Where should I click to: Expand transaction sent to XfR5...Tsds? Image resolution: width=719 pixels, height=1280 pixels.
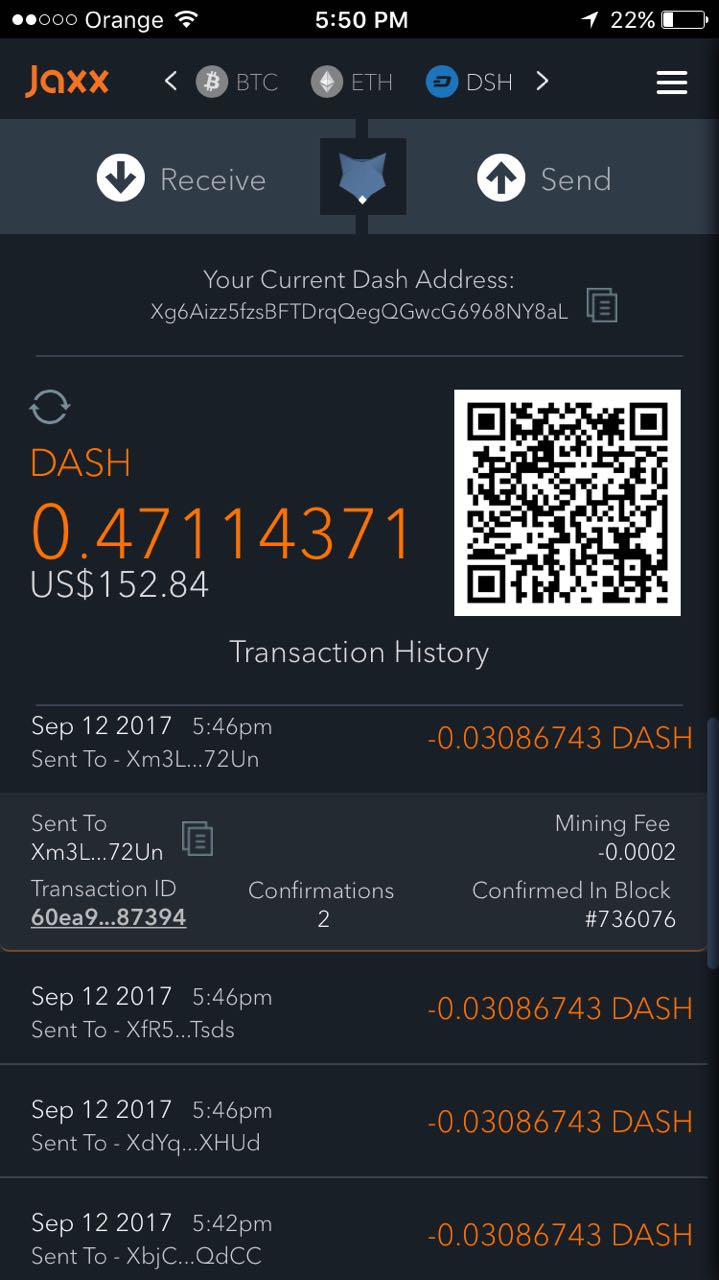(x=360, y=1012)
